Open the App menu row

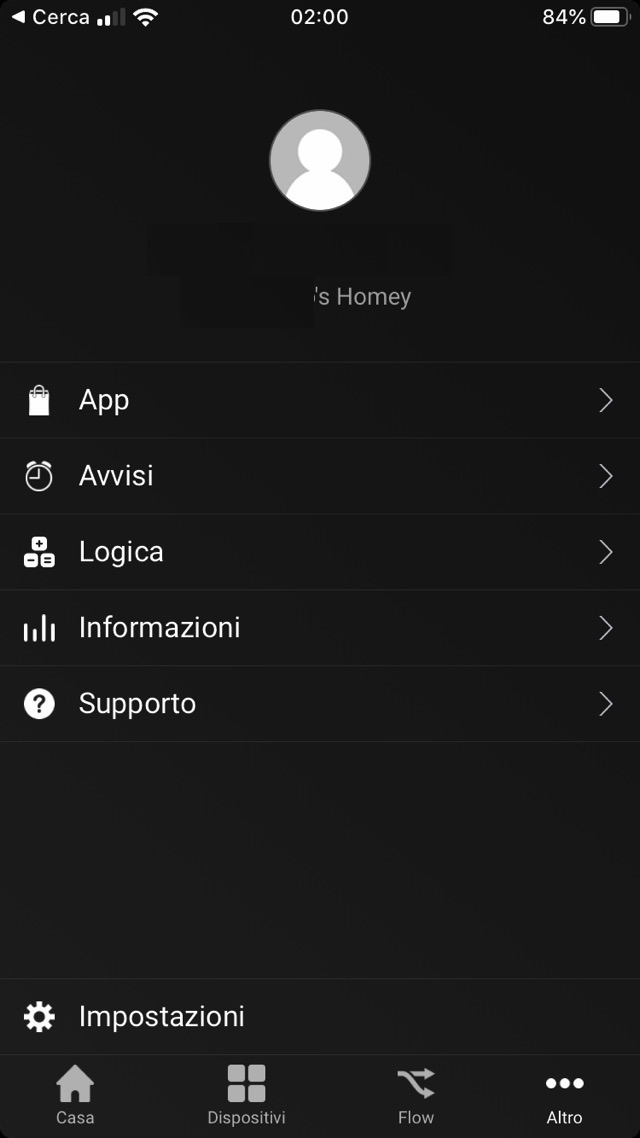pos(320,400)
